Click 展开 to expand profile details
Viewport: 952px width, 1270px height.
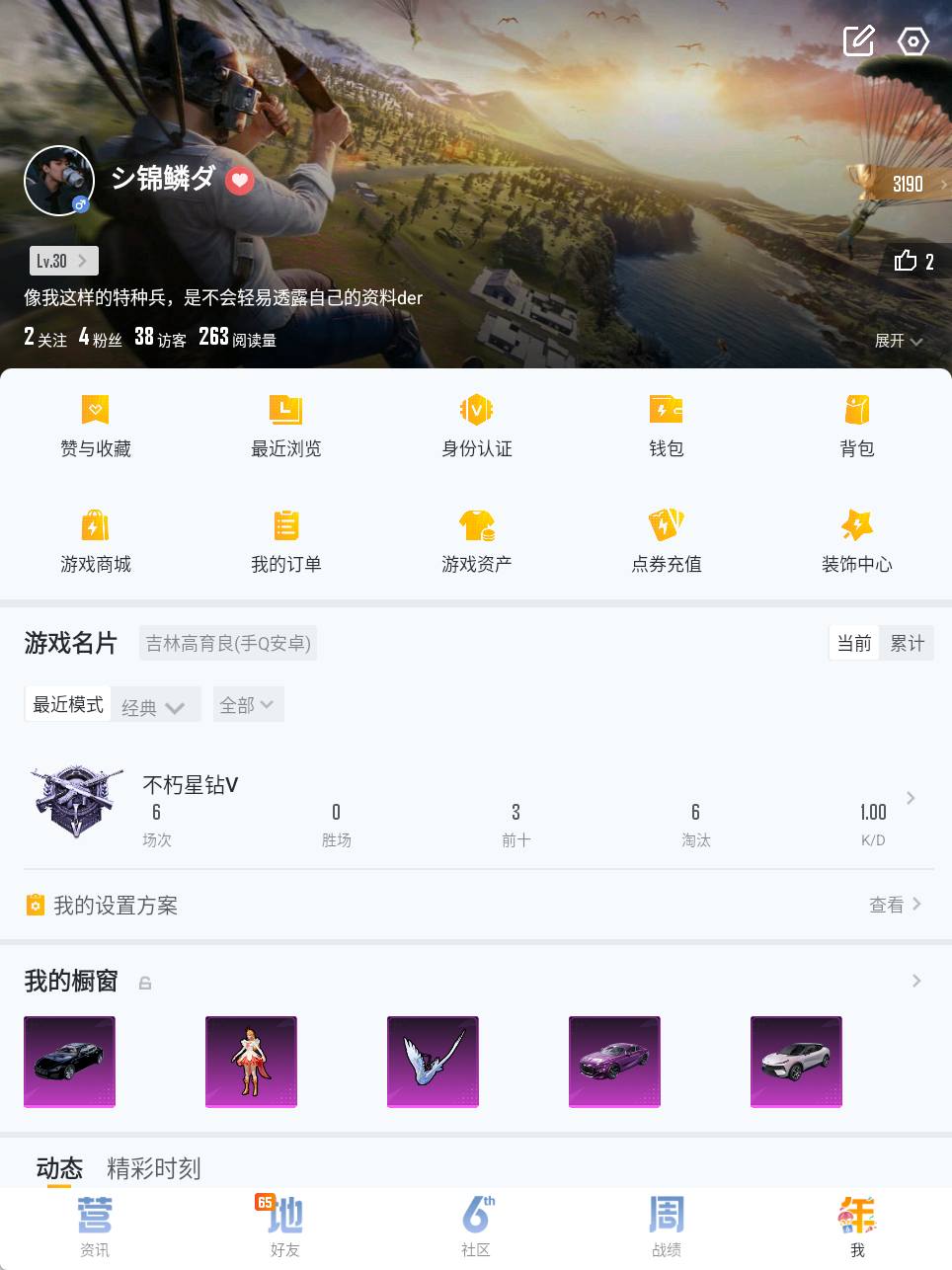[x=891, y=340]
